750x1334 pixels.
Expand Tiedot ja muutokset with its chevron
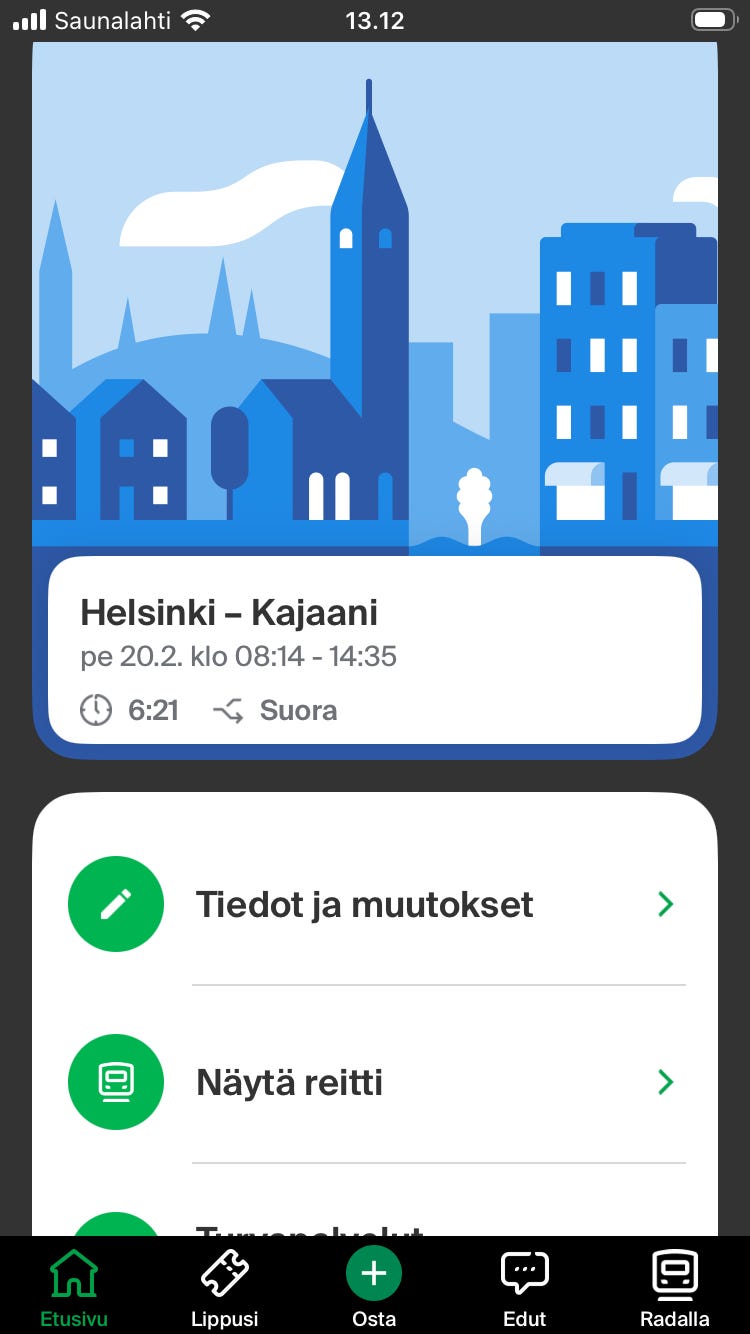point(665,903)
